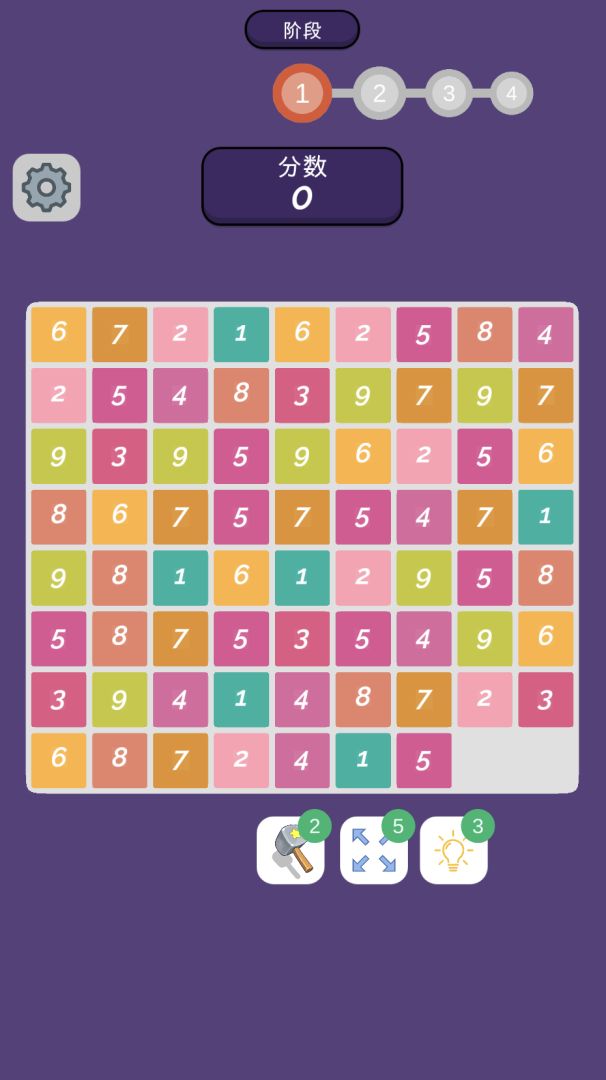Screen dimensions: 606x1080
Task: Use the hammer tool
Action: tap(290, 851)
